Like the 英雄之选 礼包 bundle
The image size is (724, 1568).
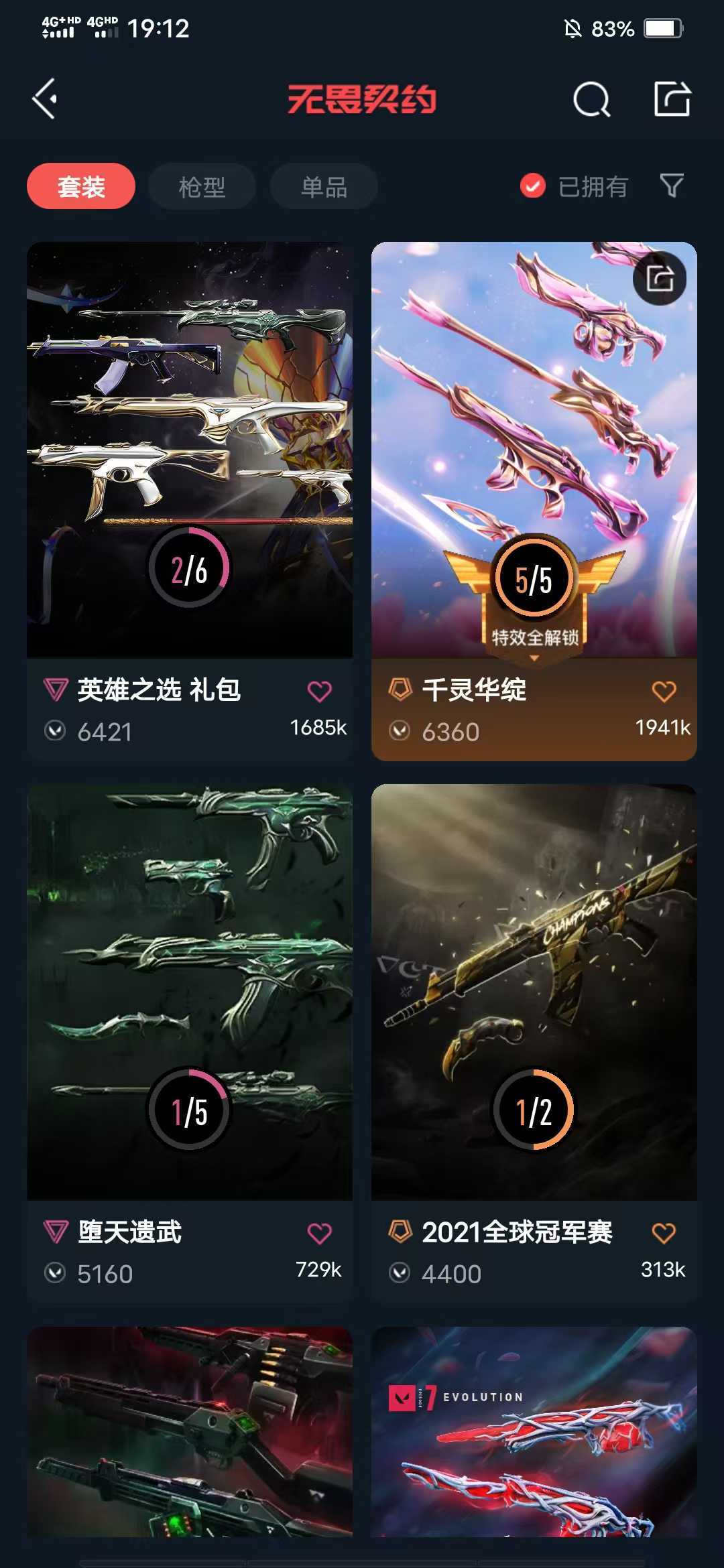pos(319,691)
